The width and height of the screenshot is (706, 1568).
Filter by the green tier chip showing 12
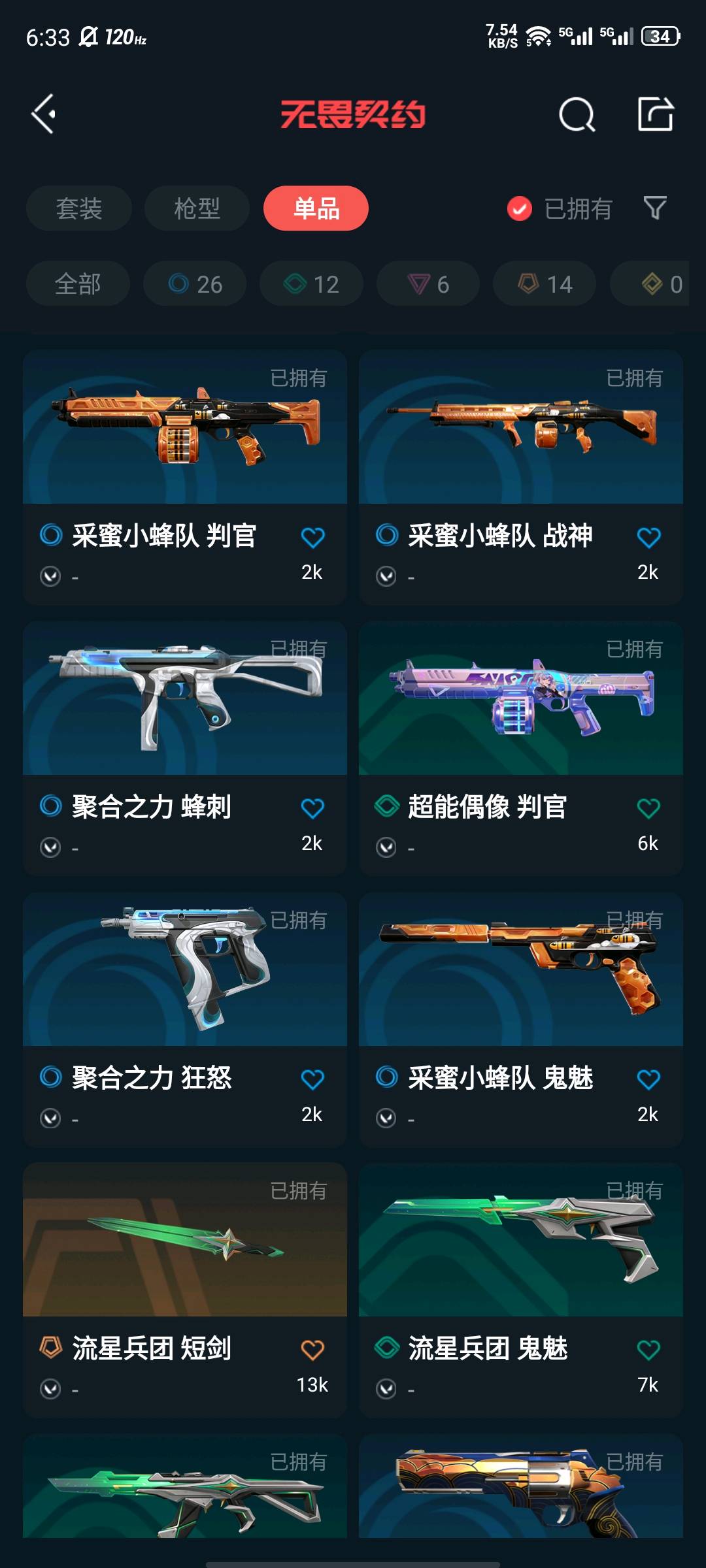click(311, 284)
